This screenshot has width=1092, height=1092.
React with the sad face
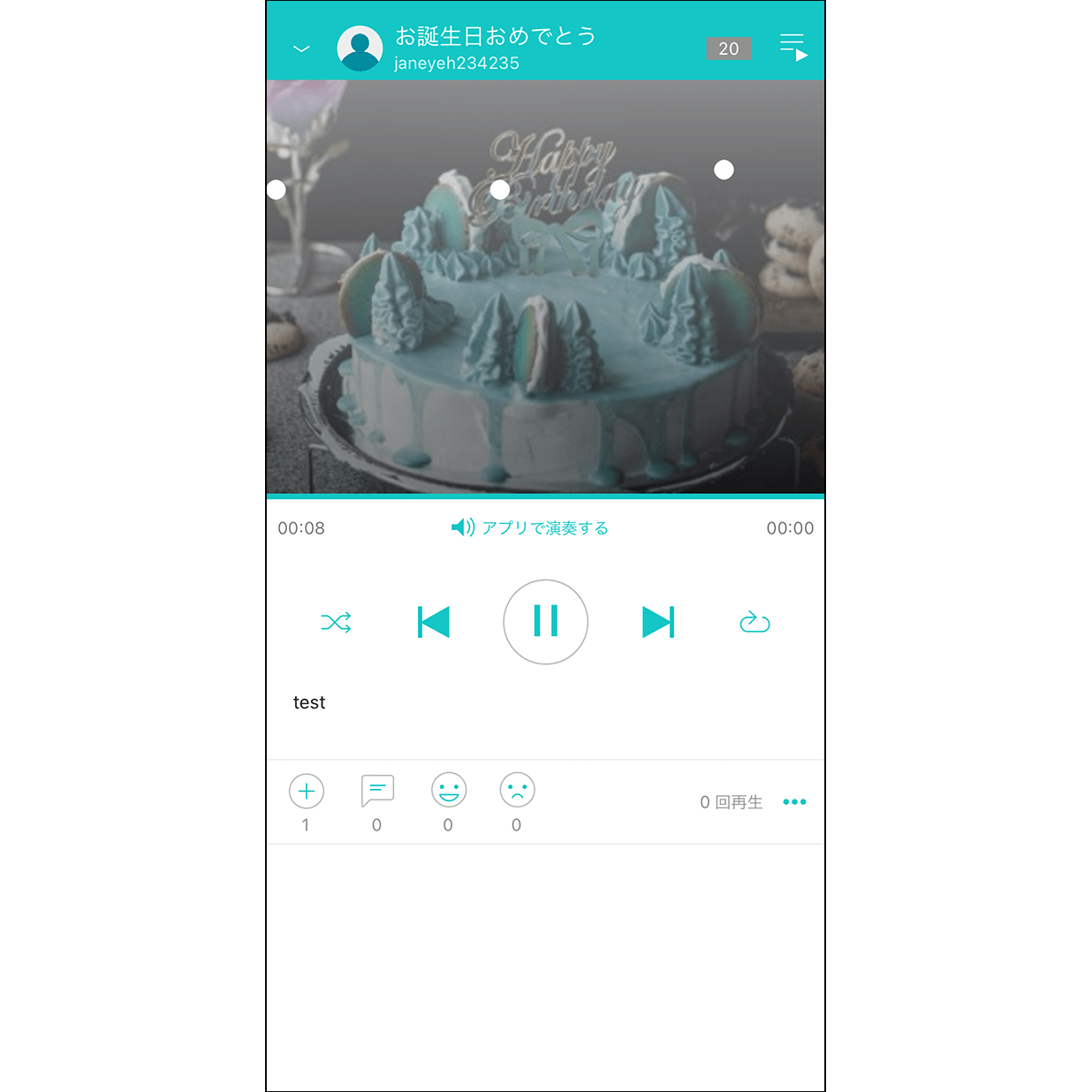click(x=518, y=791)
